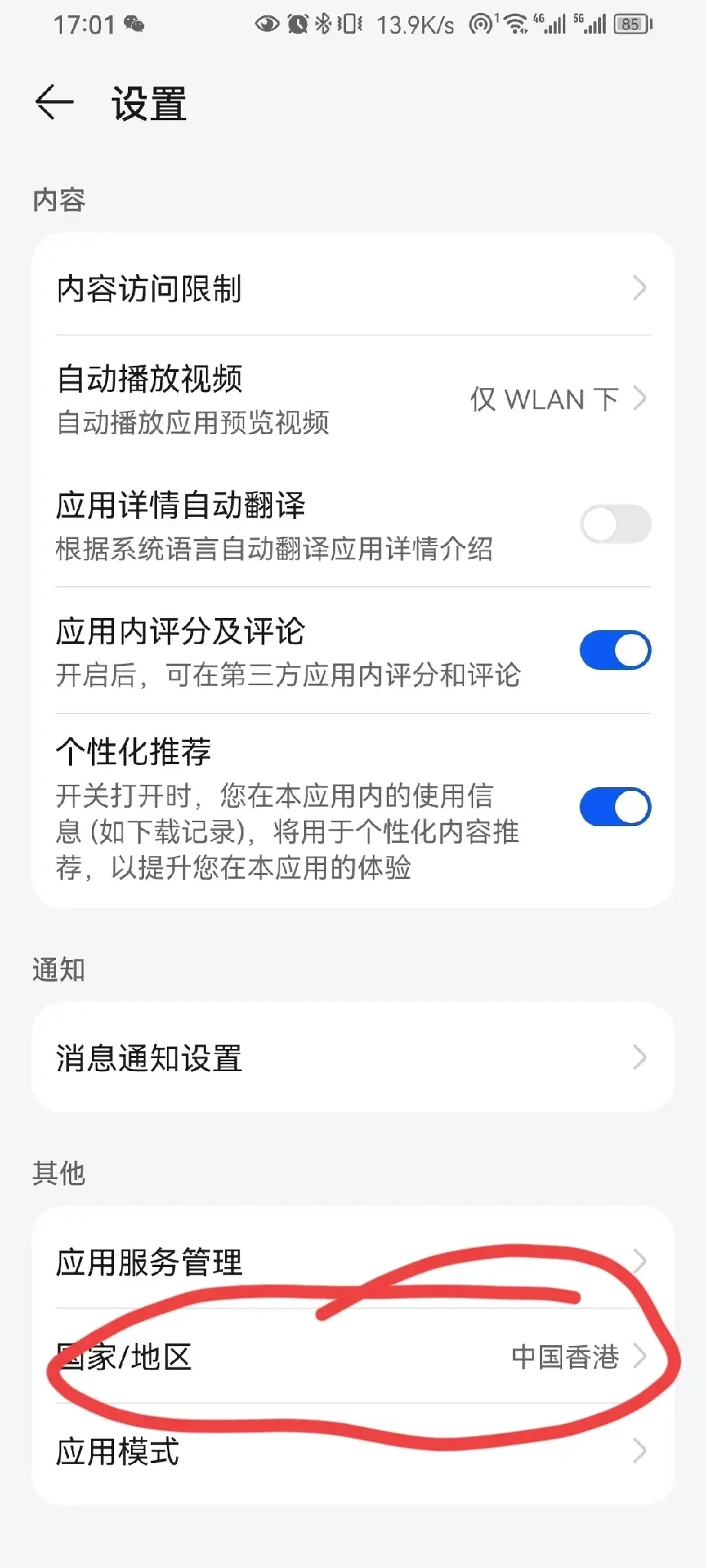Enable 应用详情自动翻译 switch
Viewport: 706px width, 1568px height.
pyautogui.click(x=615, y=524)
